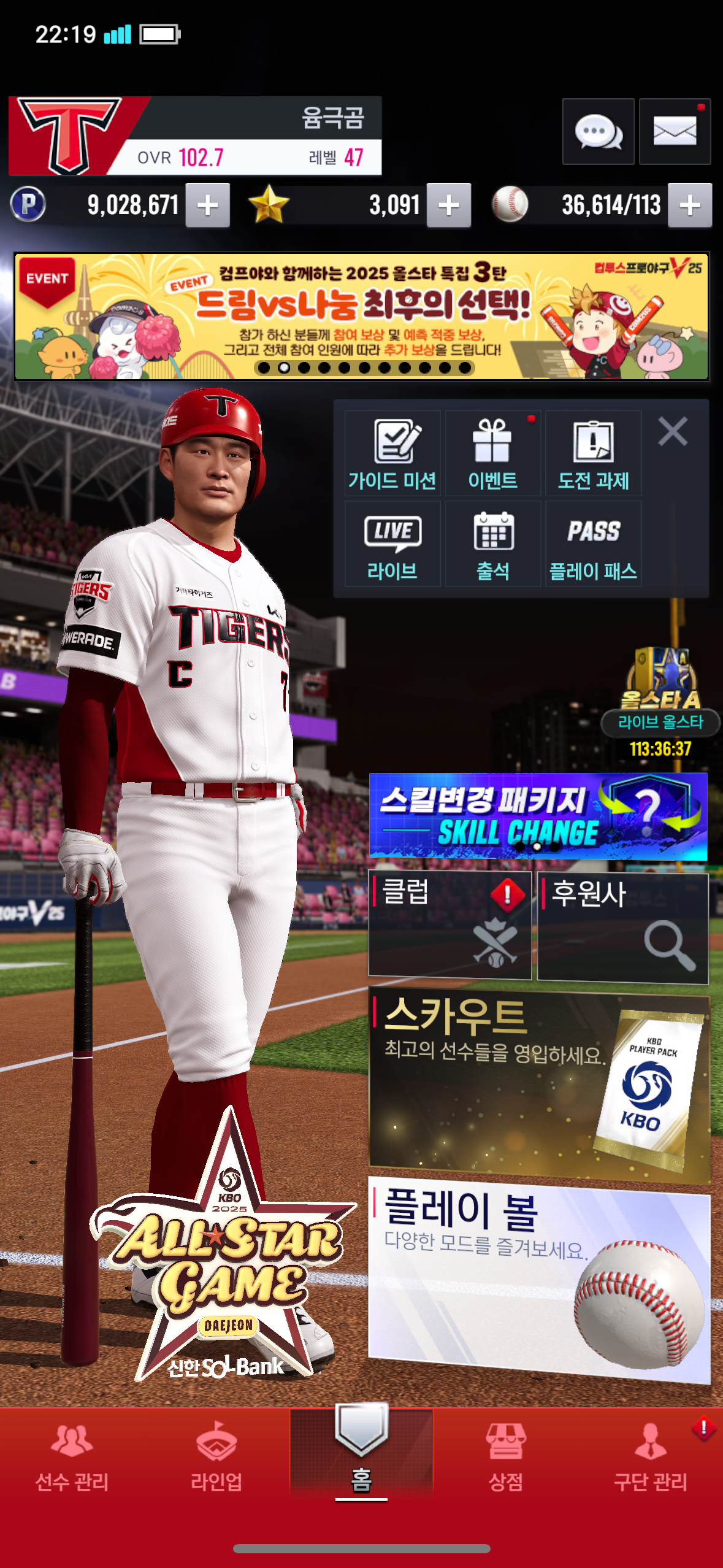Open the 후원사 card
Screen dimensions: 723x1568
pos(622,928)
